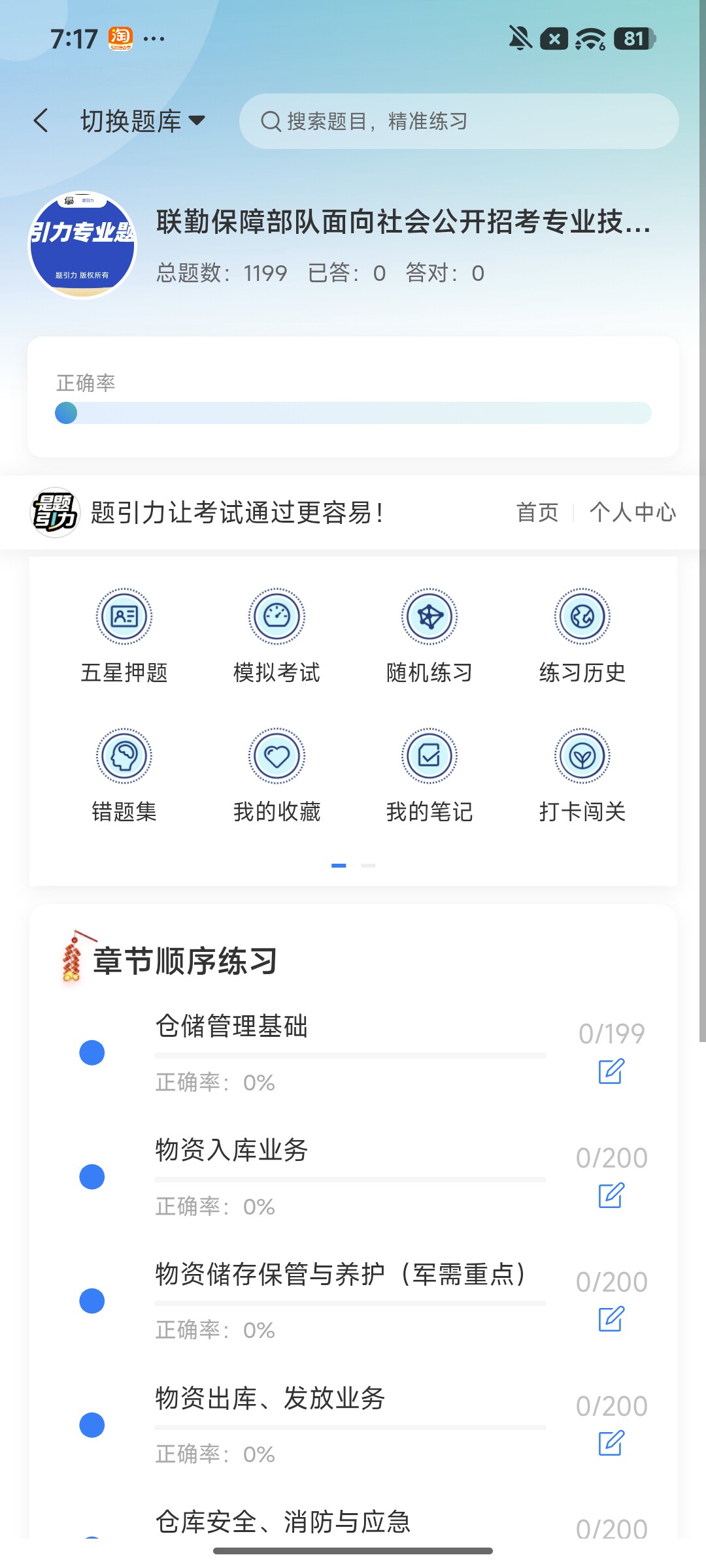Tap the edit icon for 物资储存保管与养护

[611, 1319]
